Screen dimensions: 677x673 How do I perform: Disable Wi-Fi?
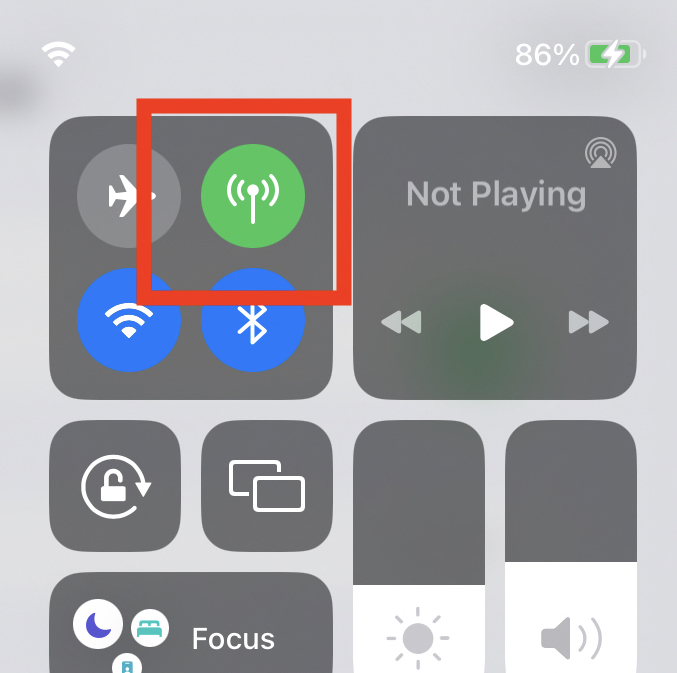tap(129, 320)
